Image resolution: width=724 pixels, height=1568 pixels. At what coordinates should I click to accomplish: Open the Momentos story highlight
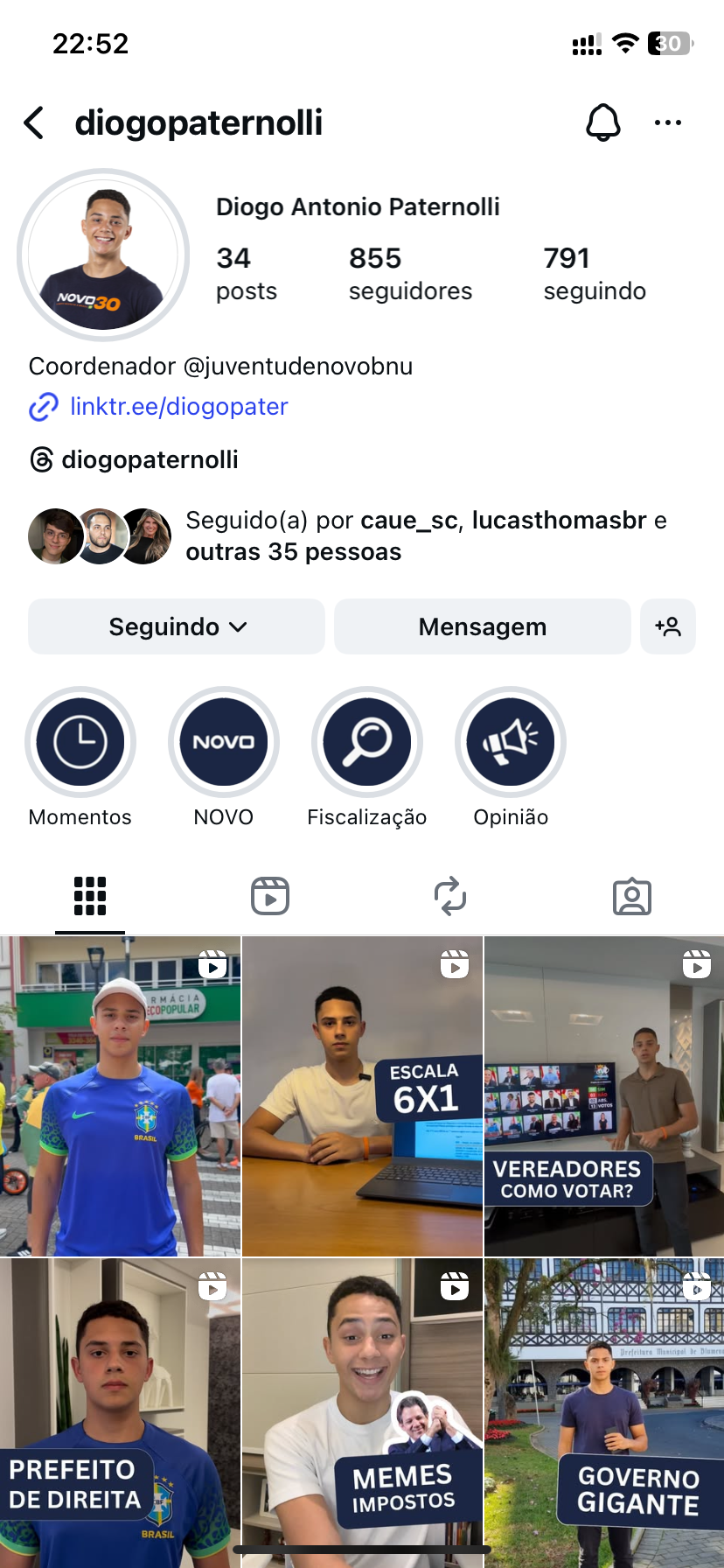click(x=80, y=742)
